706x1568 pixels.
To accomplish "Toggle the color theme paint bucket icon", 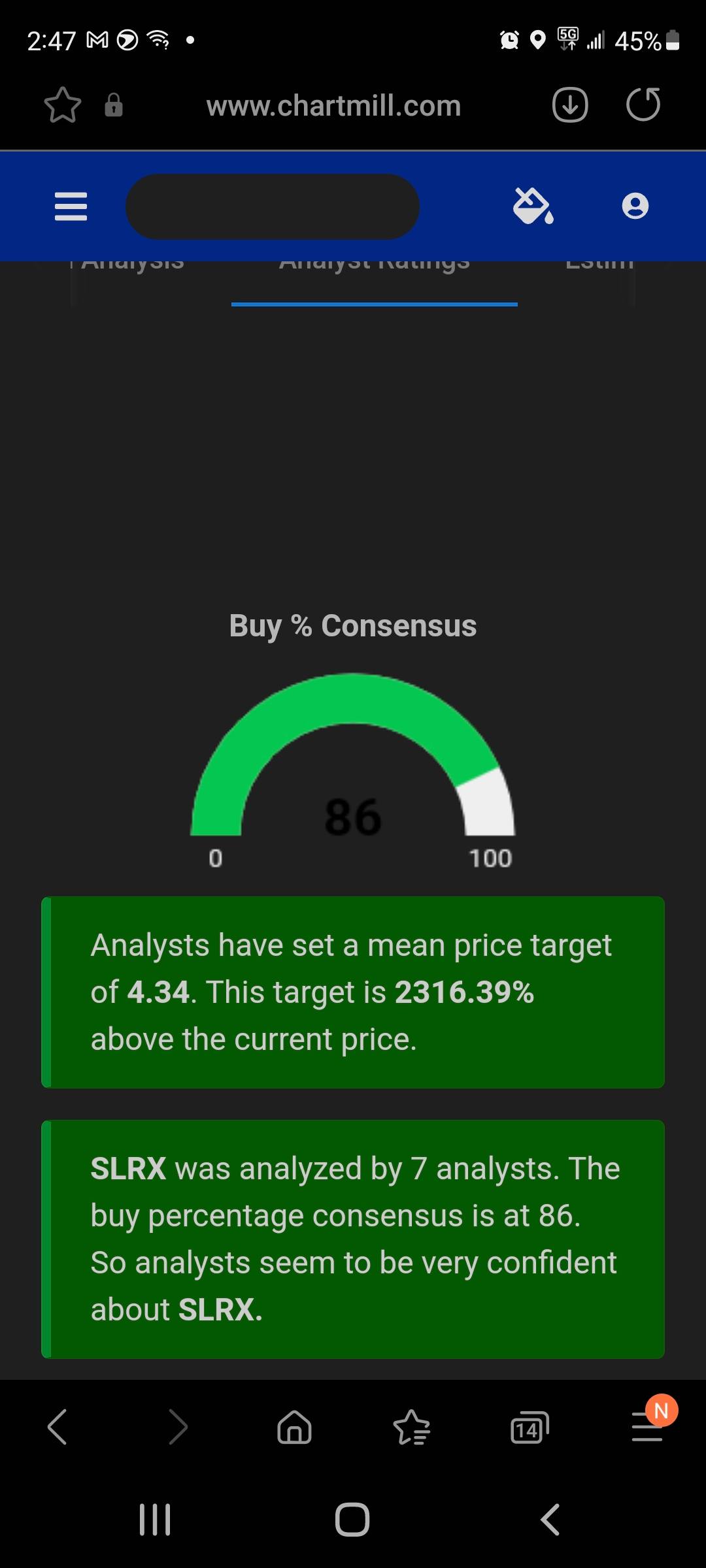I will 533,206.
